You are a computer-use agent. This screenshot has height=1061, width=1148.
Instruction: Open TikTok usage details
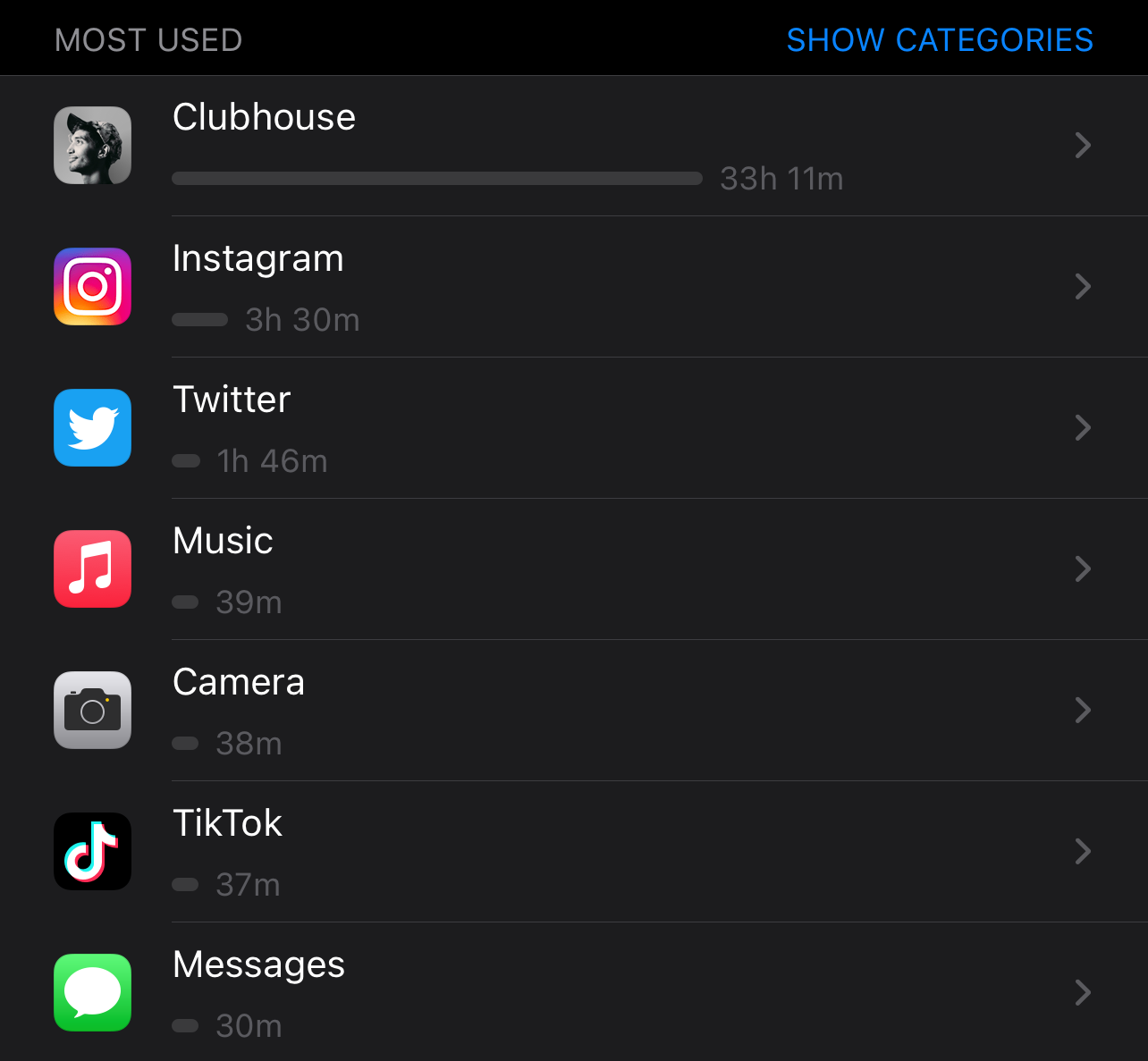tap(572, 852)
